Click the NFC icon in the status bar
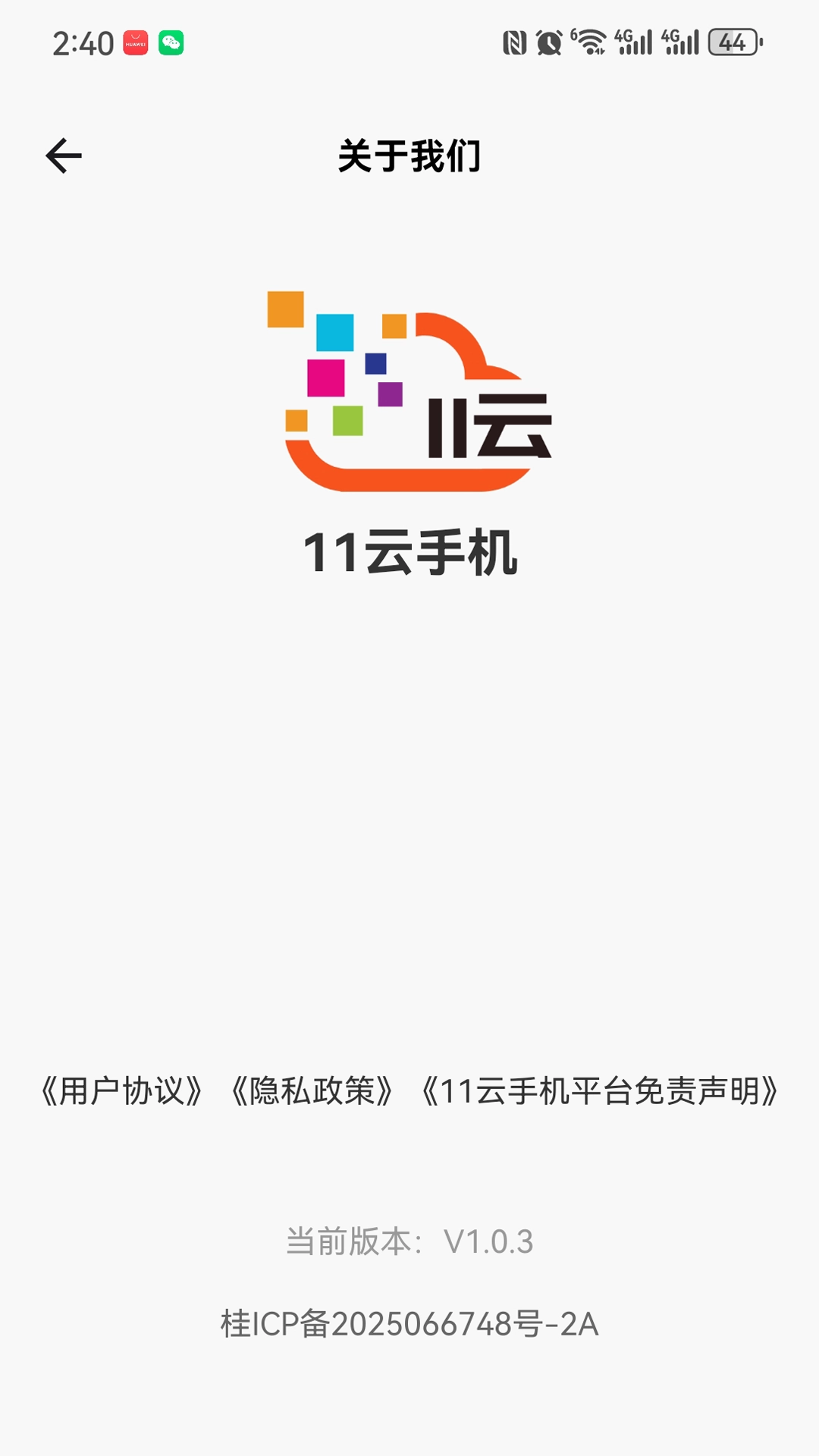Image resolution: width=819 pixels, height=1456 pixels. (513, 43)
